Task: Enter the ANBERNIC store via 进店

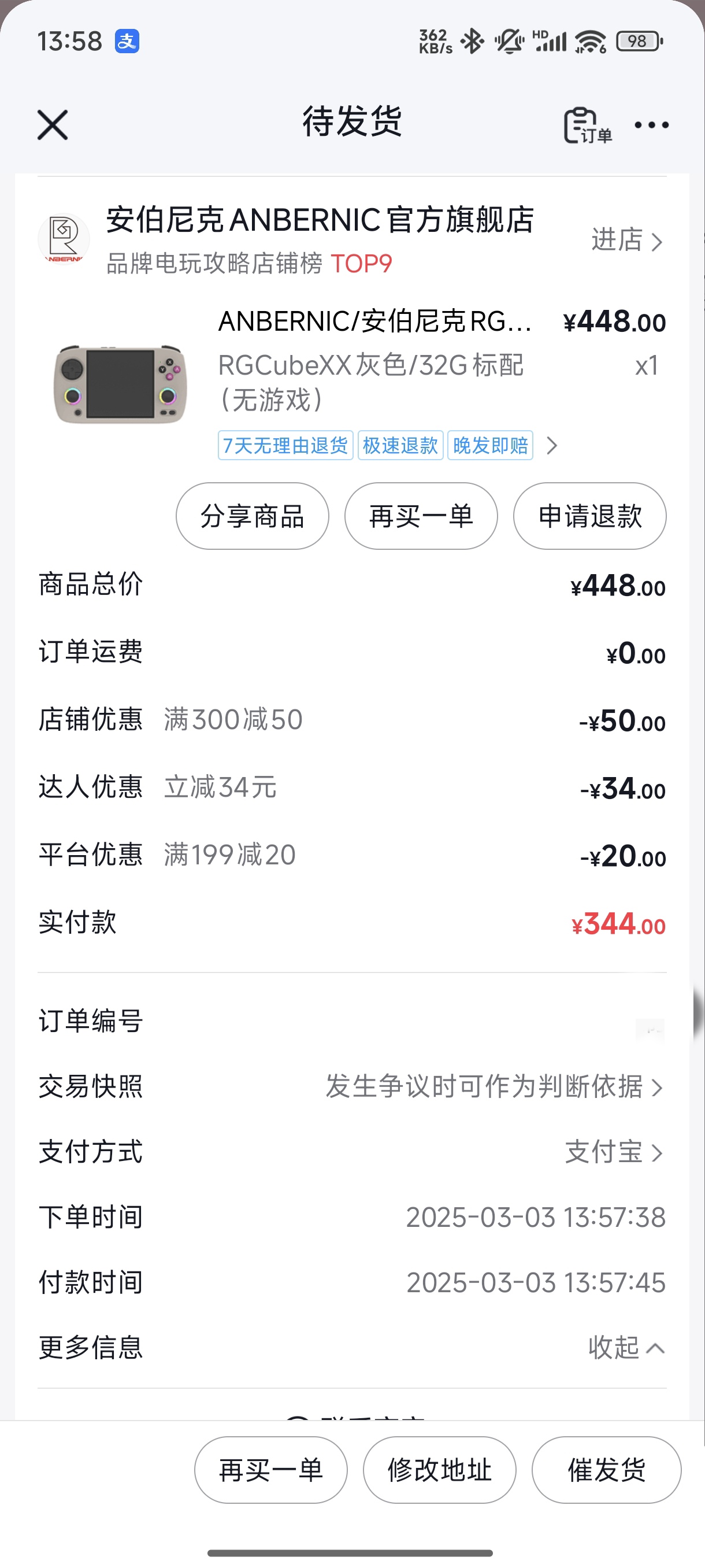Action: click(627, 240)
